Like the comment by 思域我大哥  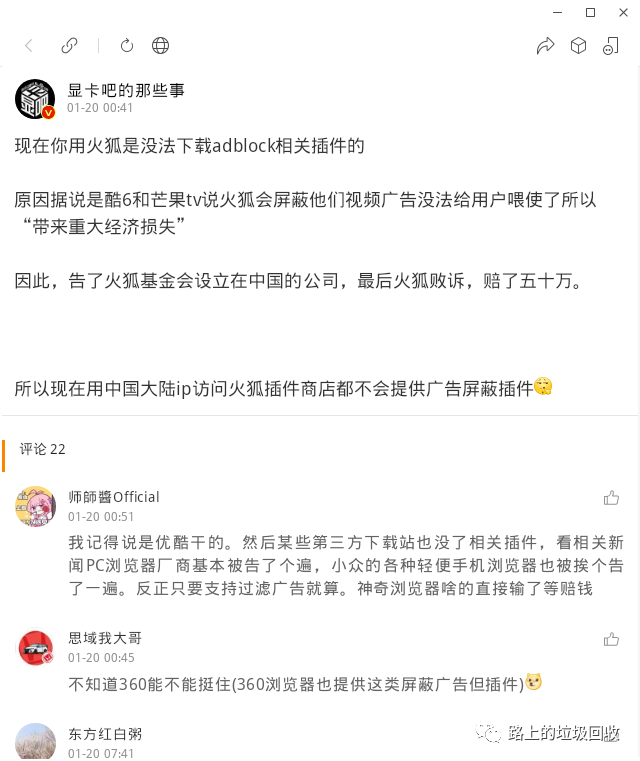[x=611, y=639]
